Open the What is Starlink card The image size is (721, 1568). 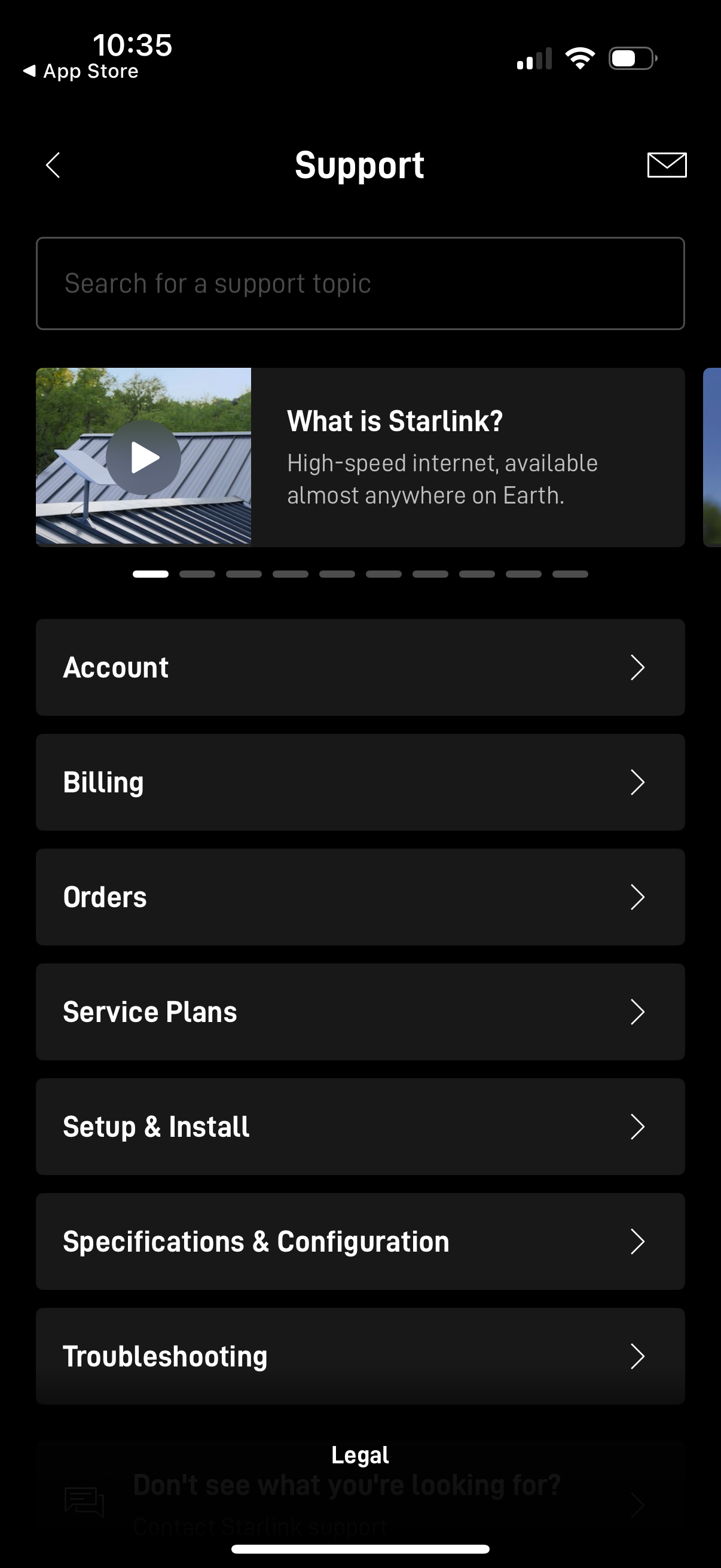tap(426, 457)
